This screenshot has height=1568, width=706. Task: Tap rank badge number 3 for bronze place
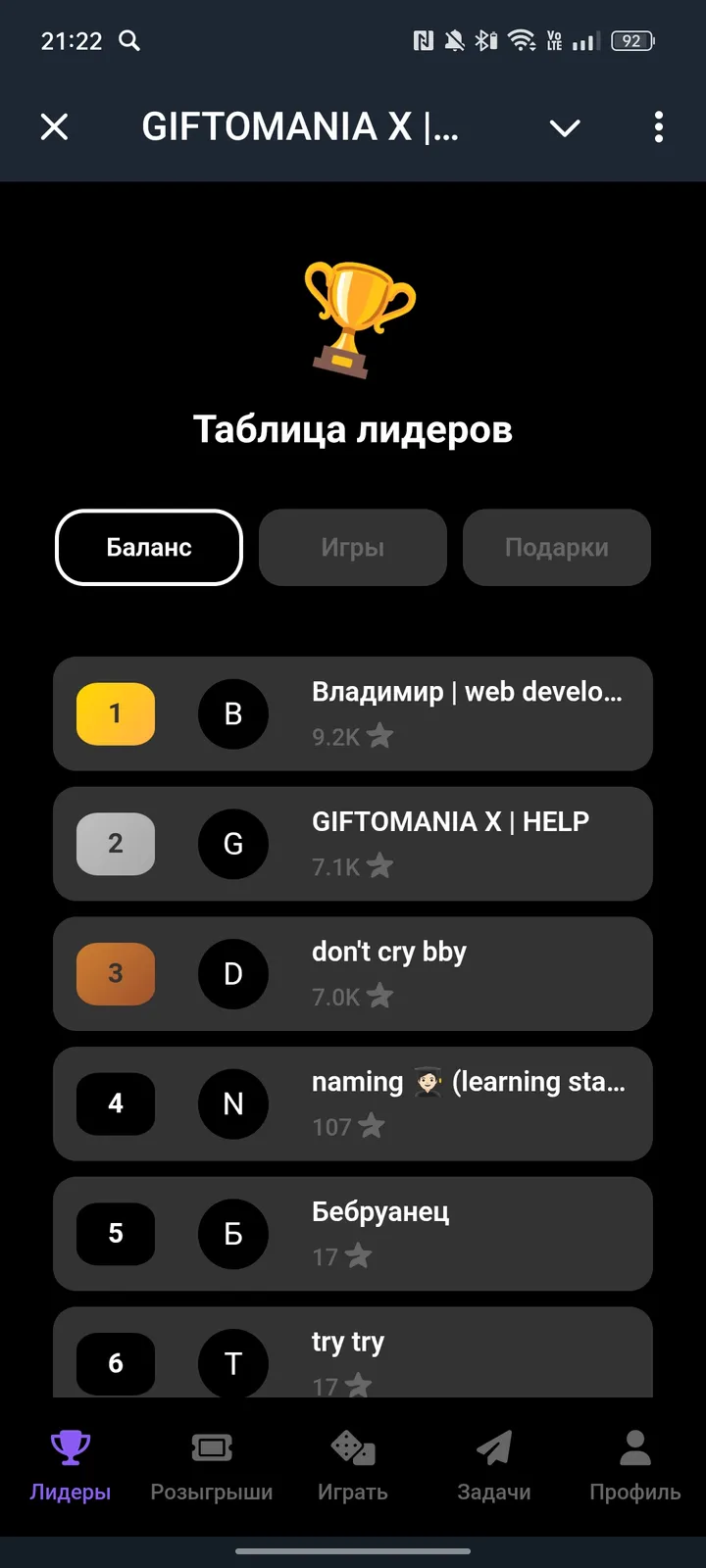pos(115,974)
